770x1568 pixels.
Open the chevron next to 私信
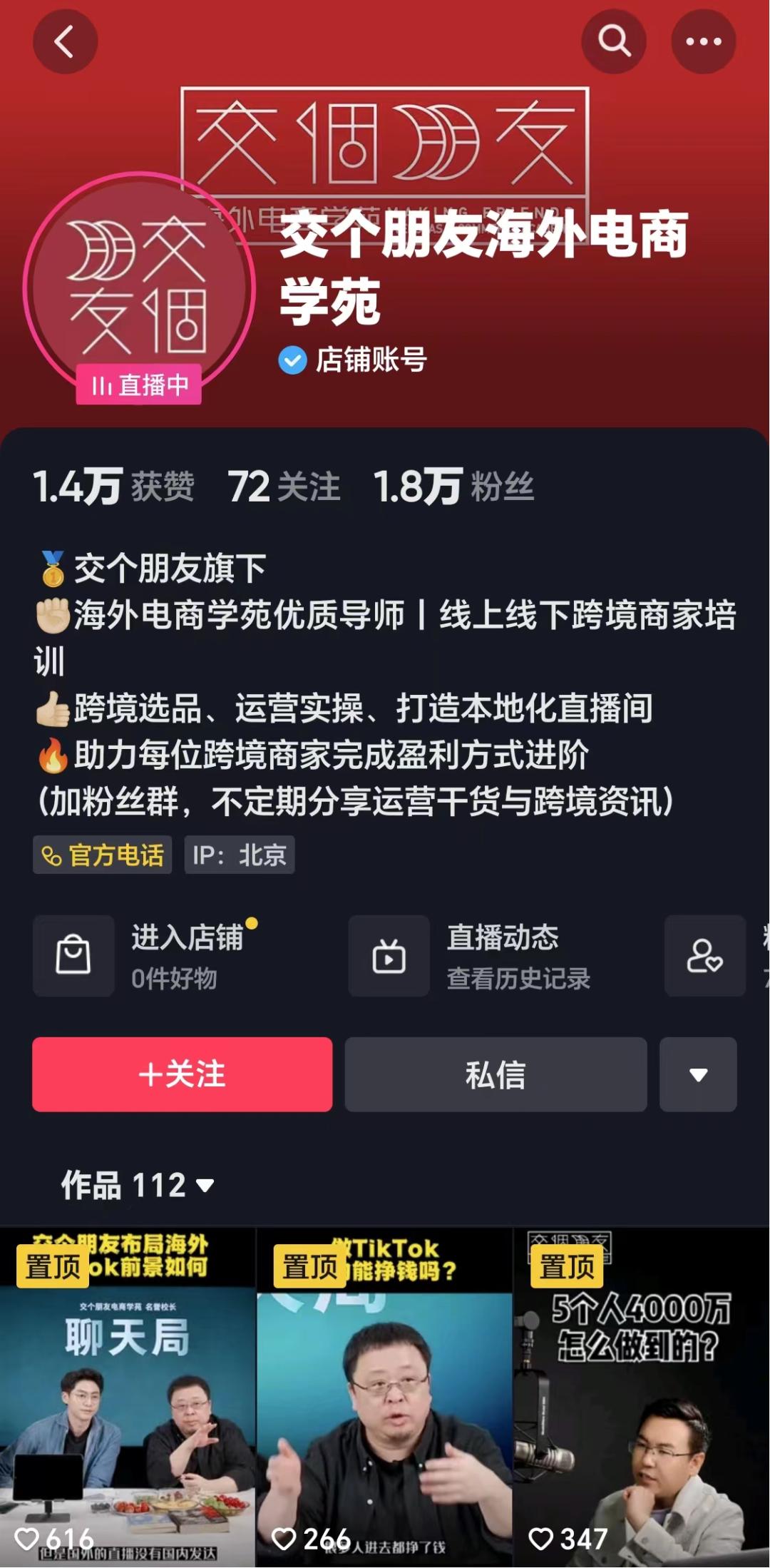point(697,1075)
